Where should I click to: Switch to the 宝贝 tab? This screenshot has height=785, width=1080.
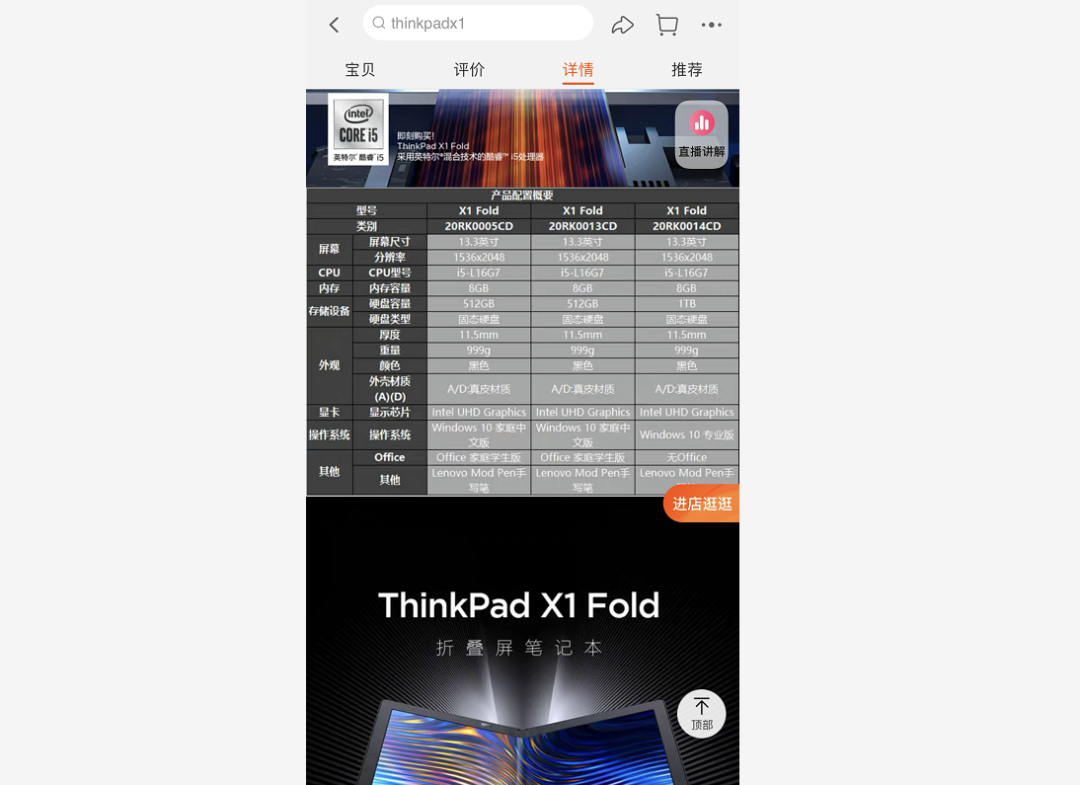click(360, 70)
